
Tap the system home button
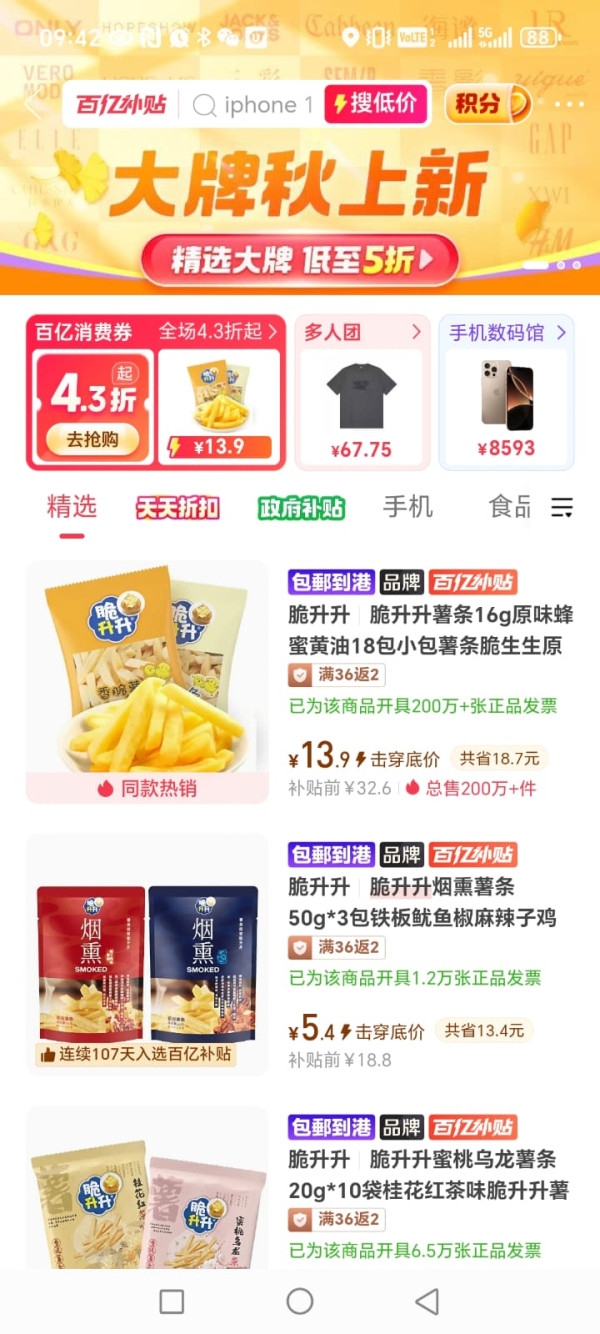coord(300,1301)
